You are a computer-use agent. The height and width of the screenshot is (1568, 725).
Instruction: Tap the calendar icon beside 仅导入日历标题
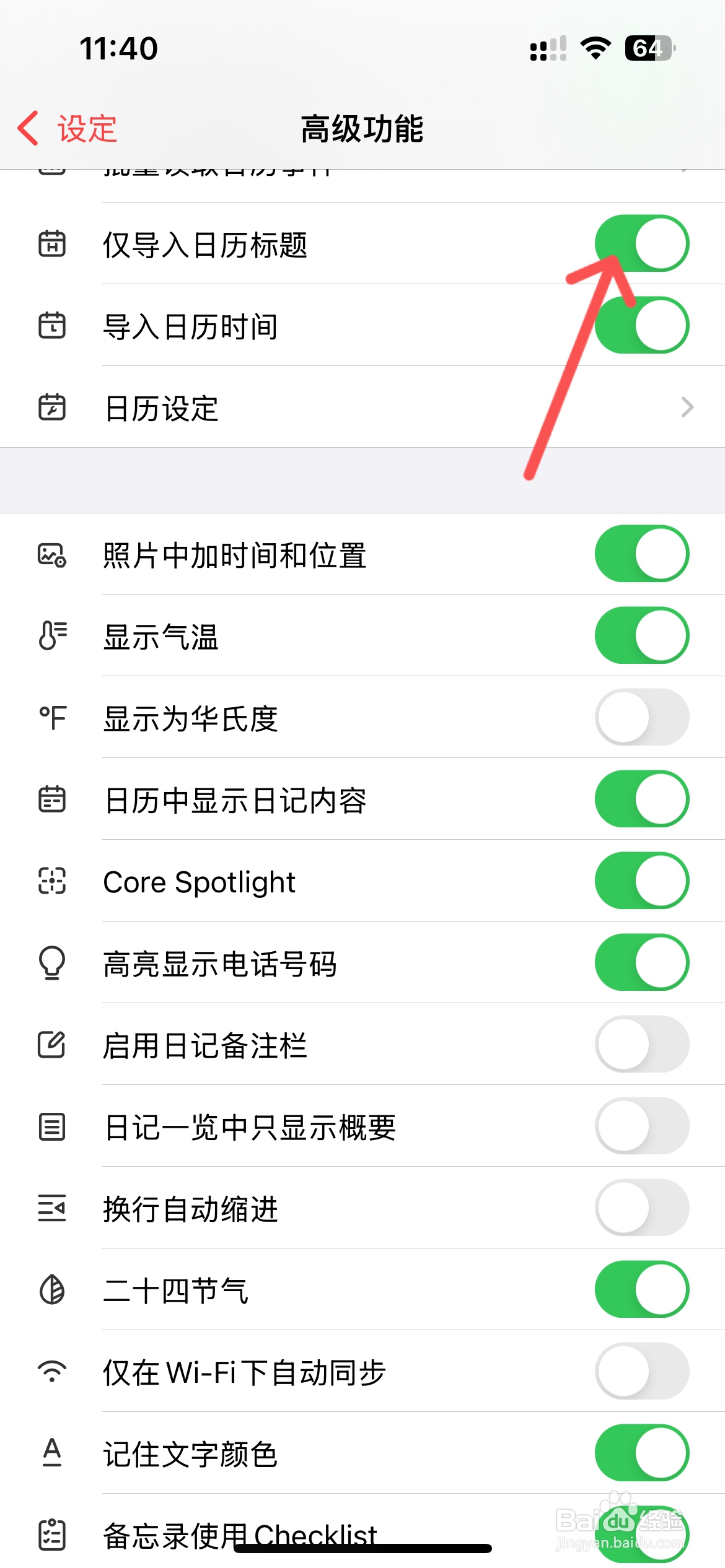(x=53, y=245)
